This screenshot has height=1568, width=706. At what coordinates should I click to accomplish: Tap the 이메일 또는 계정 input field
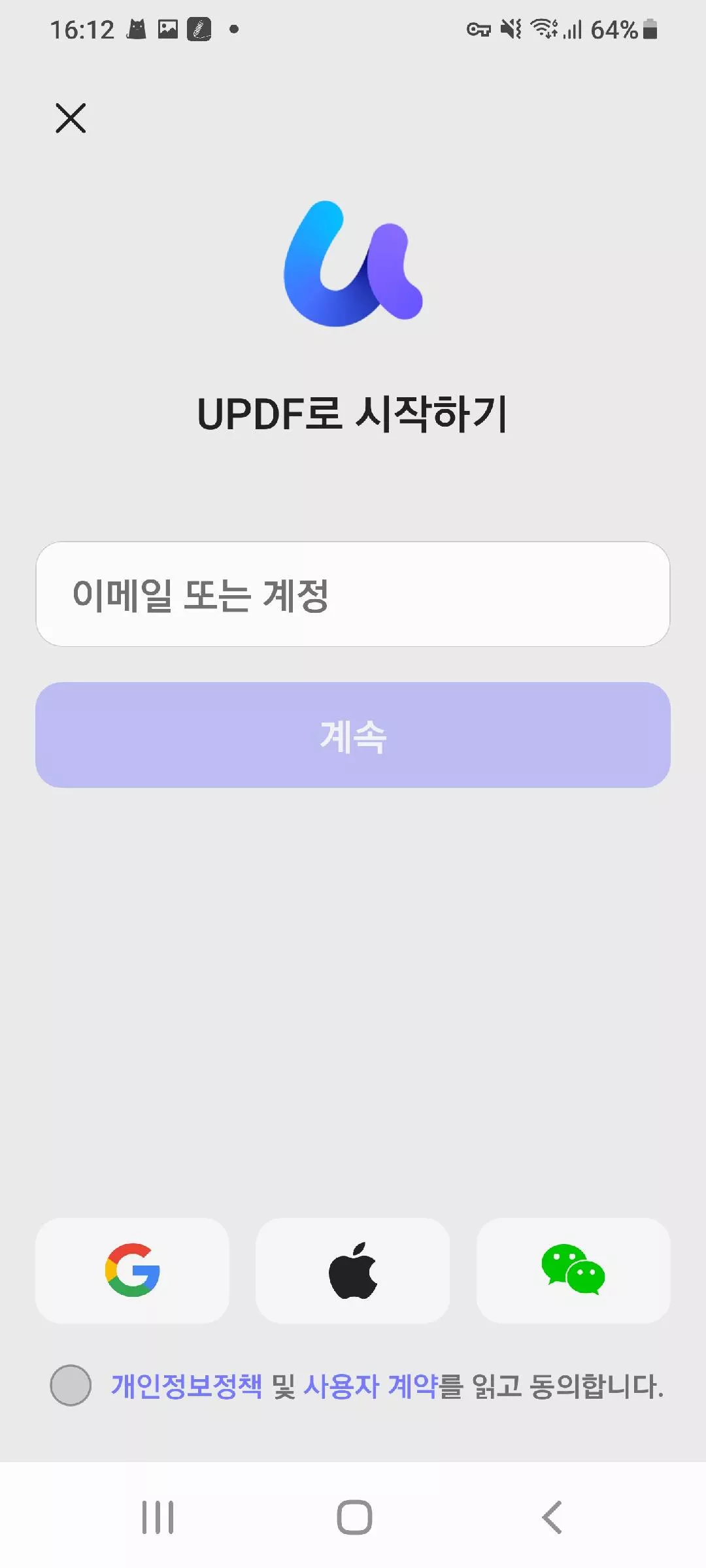353,593
